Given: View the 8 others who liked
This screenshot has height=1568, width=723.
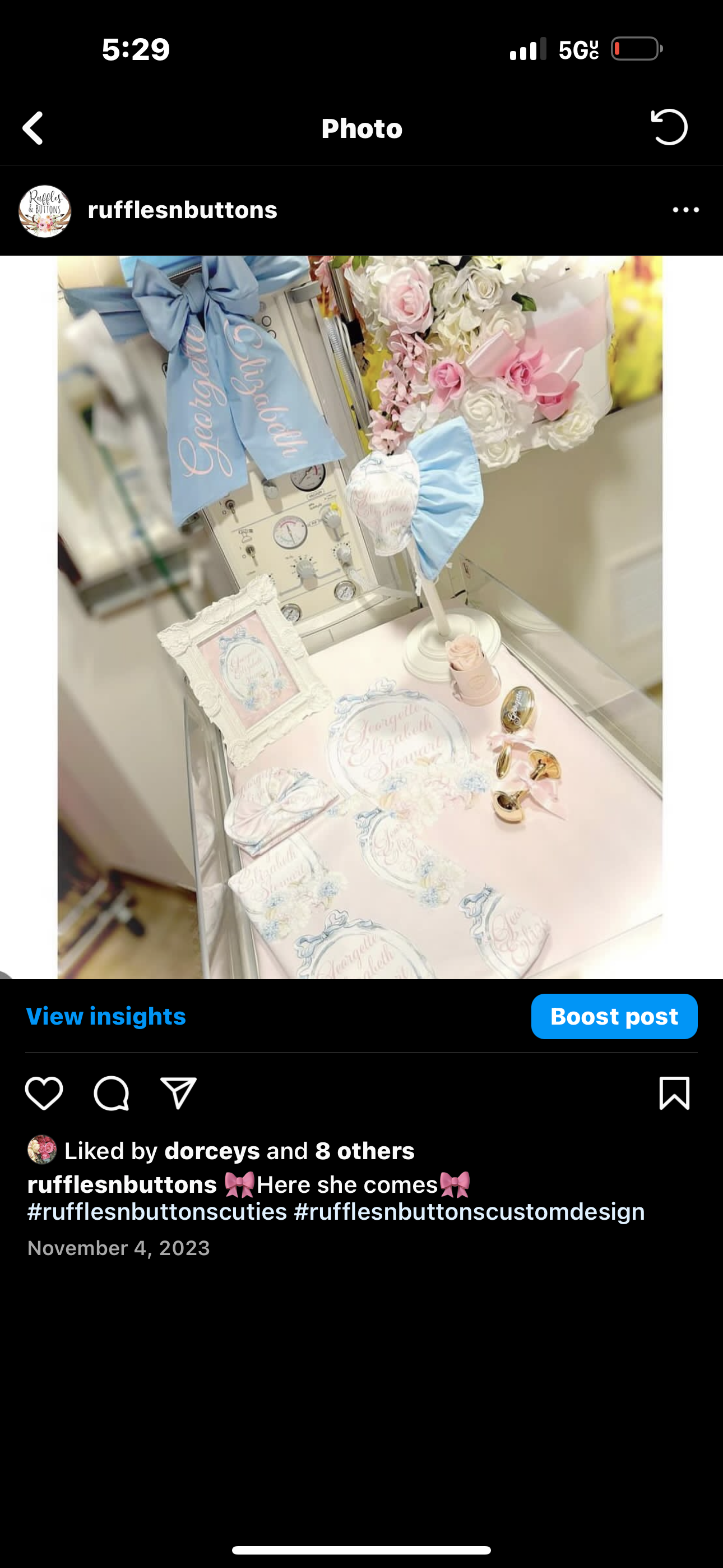Looking at the screenshot, I should tap(364, 1151).
